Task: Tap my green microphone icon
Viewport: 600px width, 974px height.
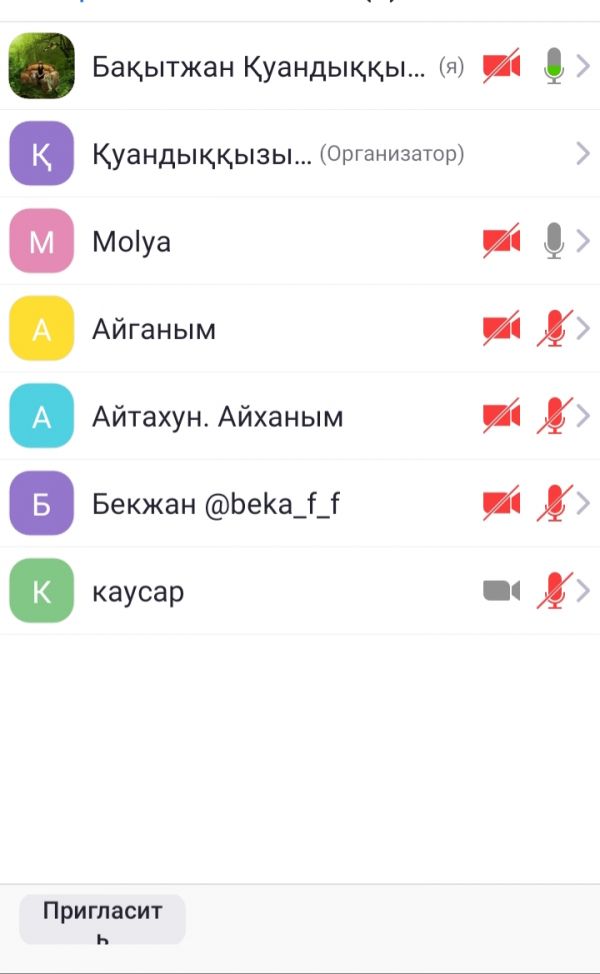Action: pos(554,67)
